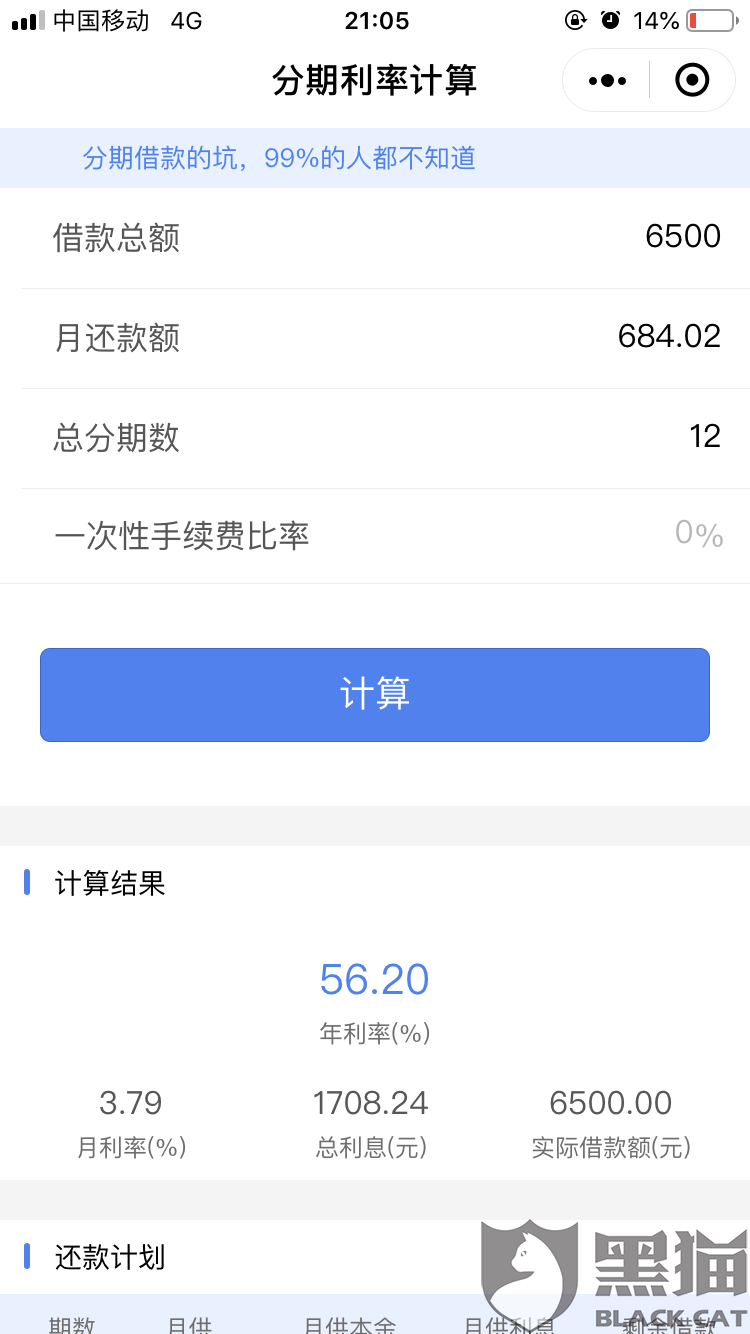Open the 分期借款的坑 notice banner
The image size is (750, 1334).
[x=375, y=158]
